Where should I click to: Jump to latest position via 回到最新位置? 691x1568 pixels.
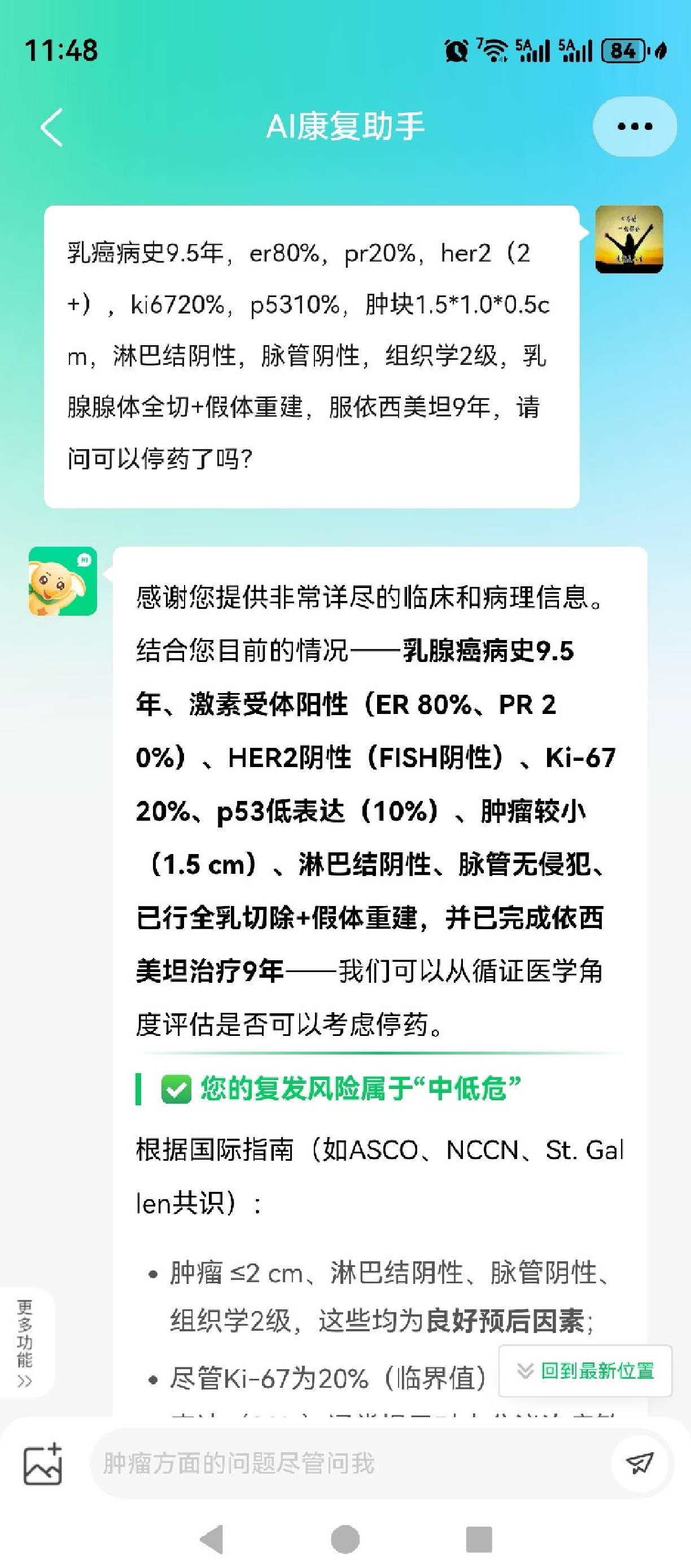[x=585, y=1371]
